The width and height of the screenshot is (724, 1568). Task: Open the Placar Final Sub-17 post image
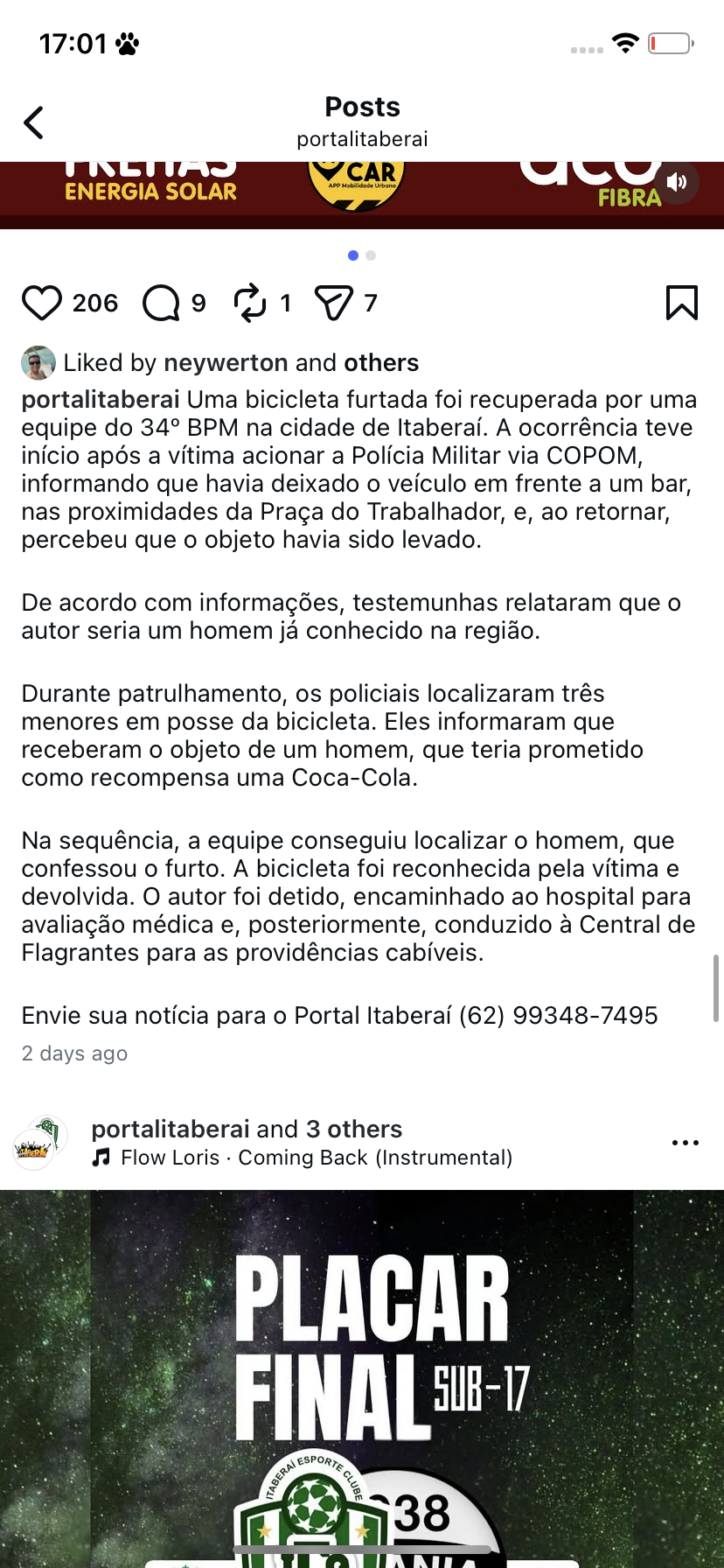[x=362, y=1378]
